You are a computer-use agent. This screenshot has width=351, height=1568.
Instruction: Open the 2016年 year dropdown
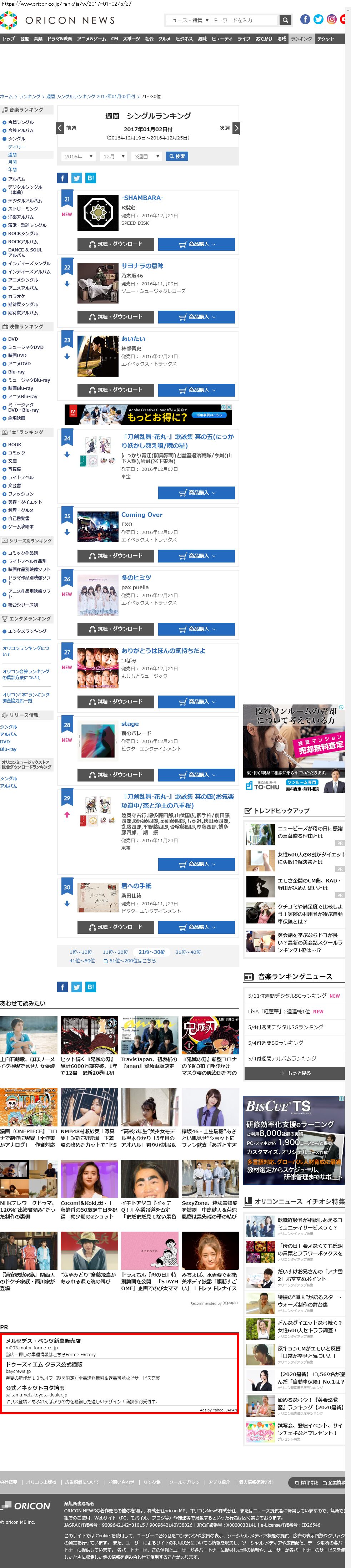(78, 157)
